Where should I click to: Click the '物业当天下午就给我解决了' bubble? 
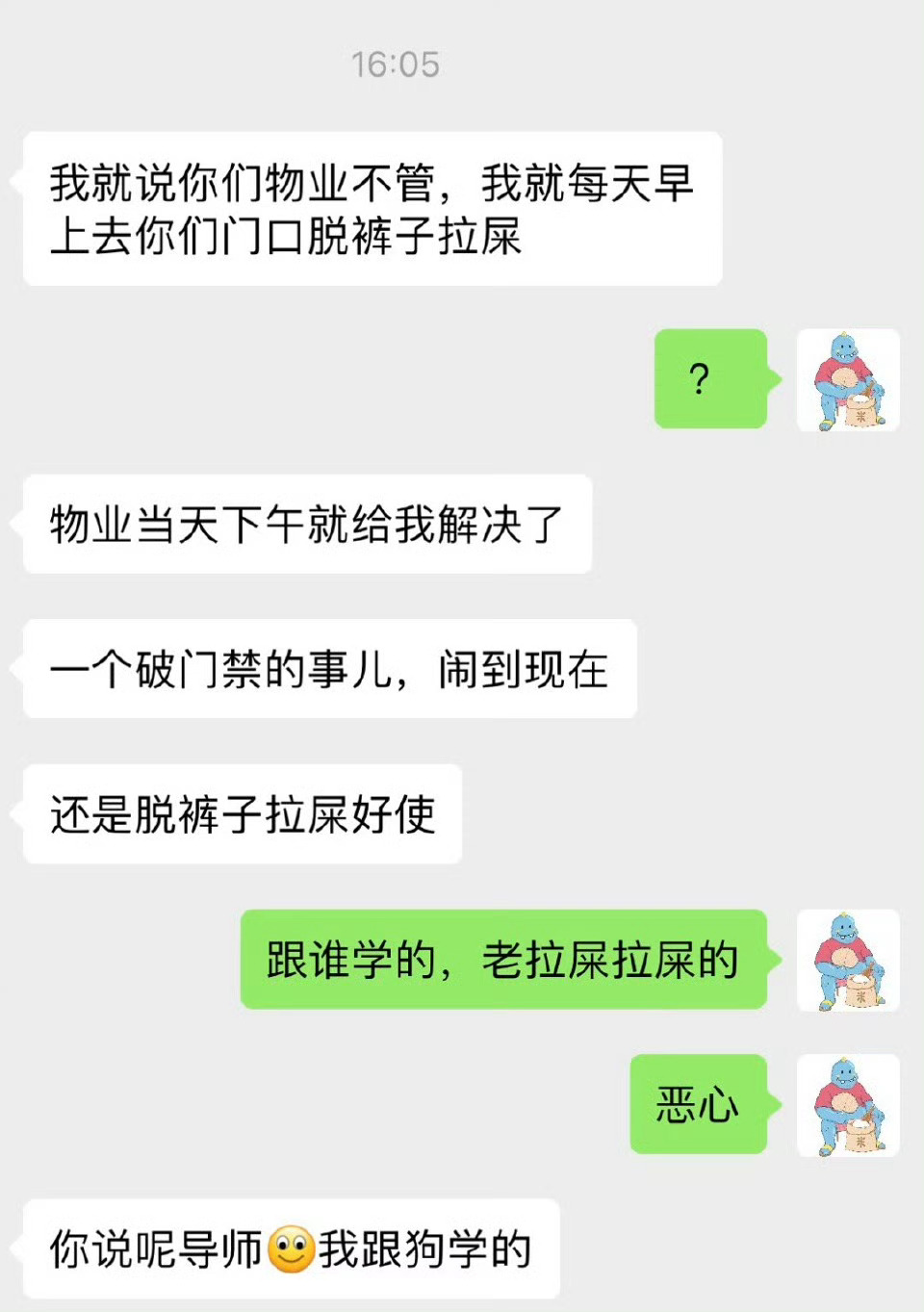306,523
